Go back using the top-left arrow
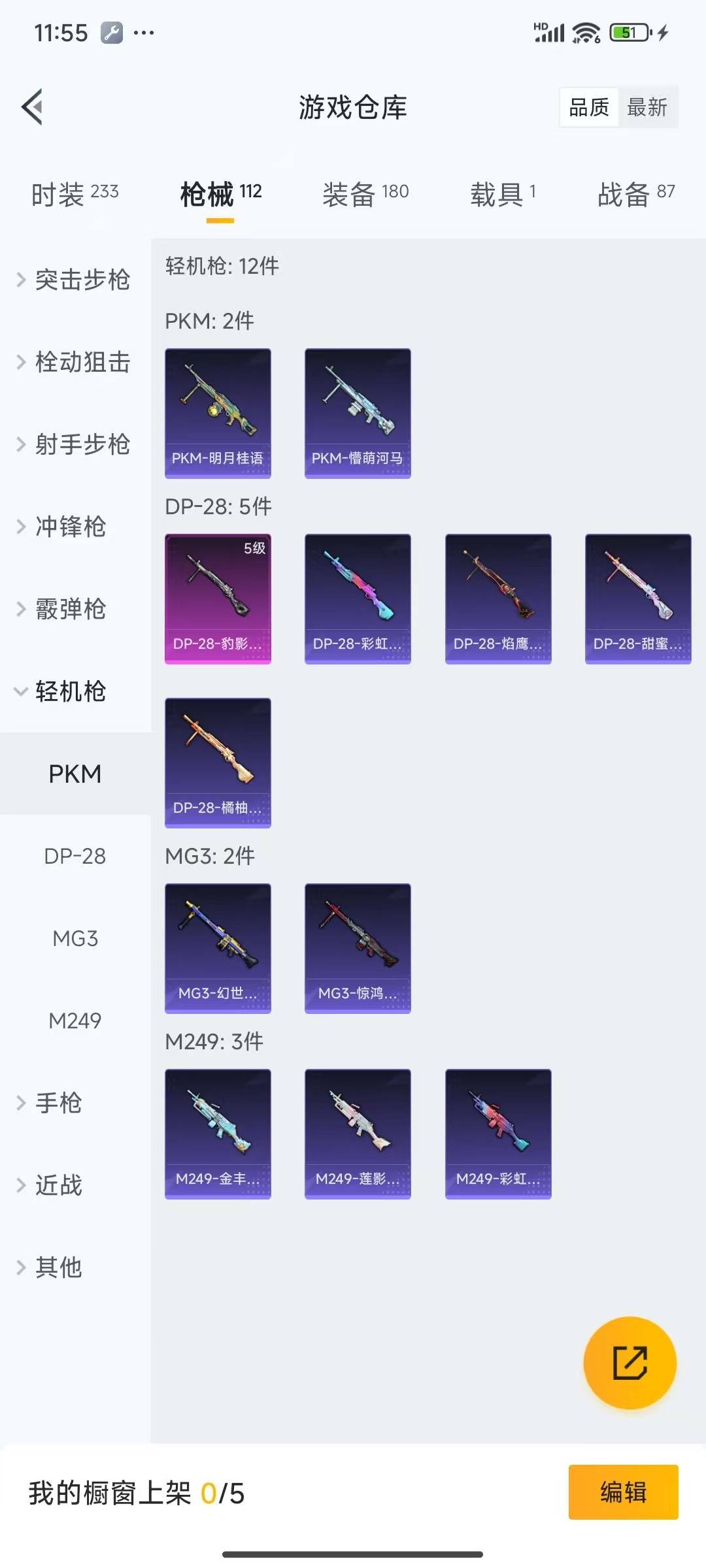This screenshot has height=1568, width=706. [33, 106]
